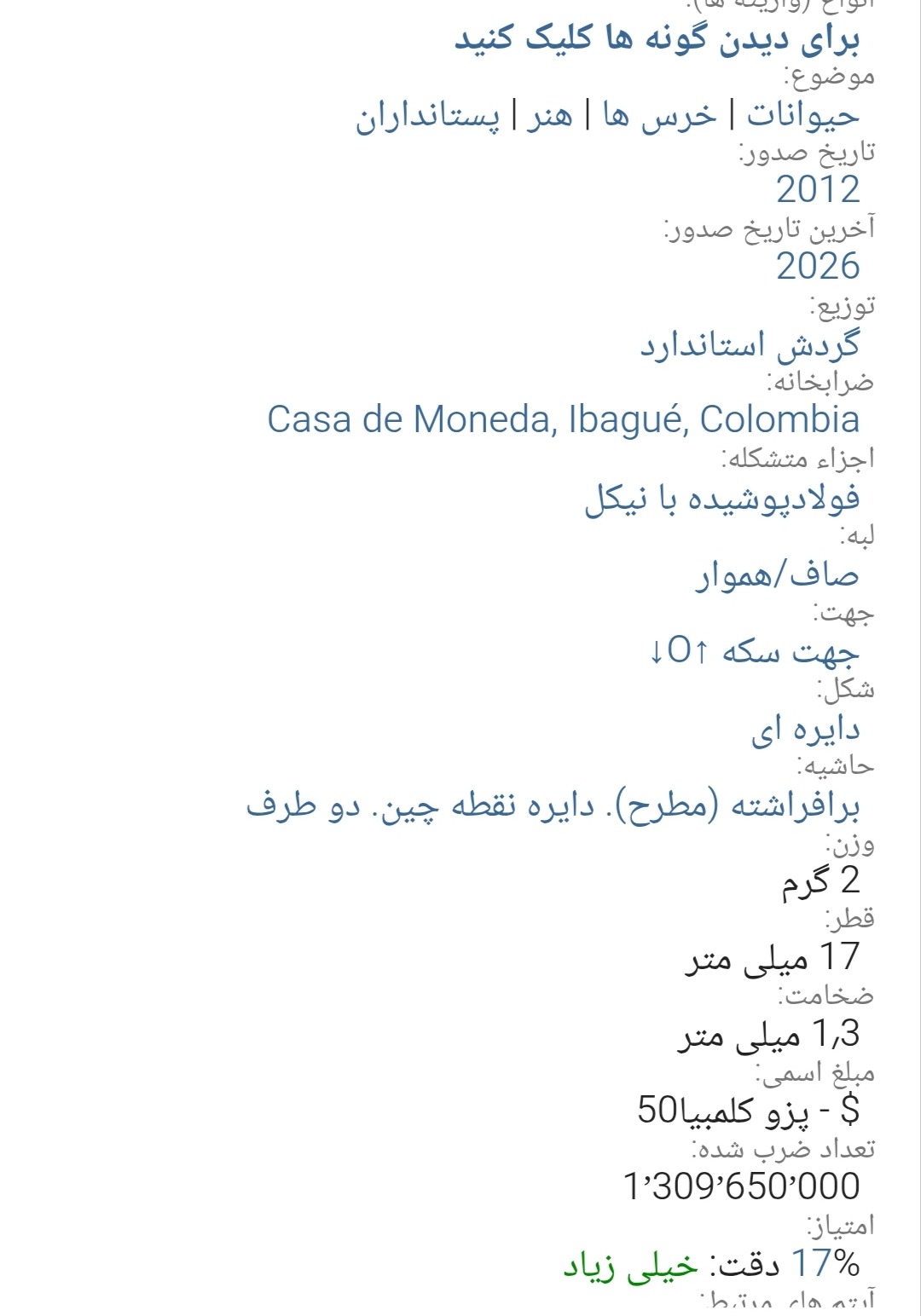The image size is (921, 1316).
Task: Open the حیوانات subject link
Action: click(x=802, y=115)
